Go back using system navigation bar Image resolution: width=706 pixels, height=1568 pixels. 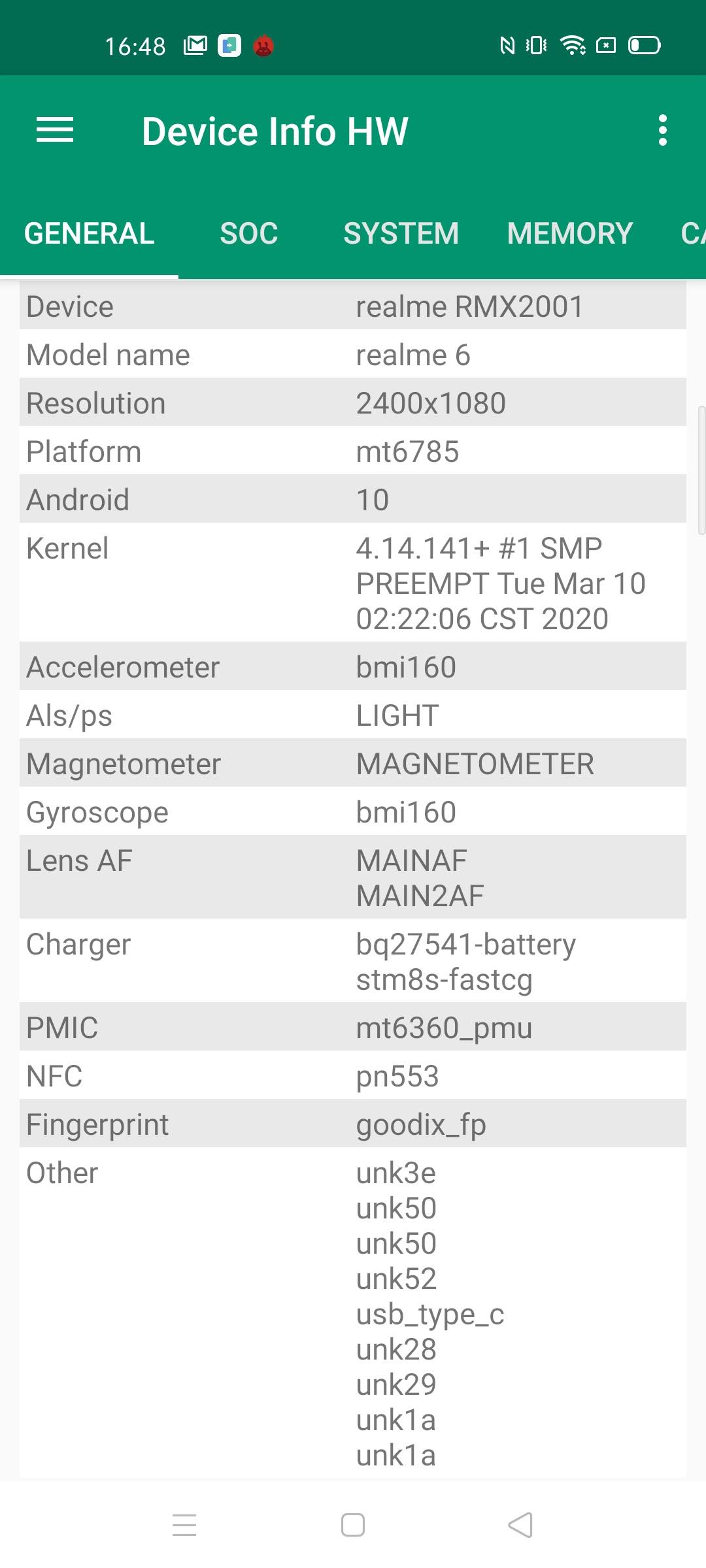pyautogui.click(x=520, y=1526)
